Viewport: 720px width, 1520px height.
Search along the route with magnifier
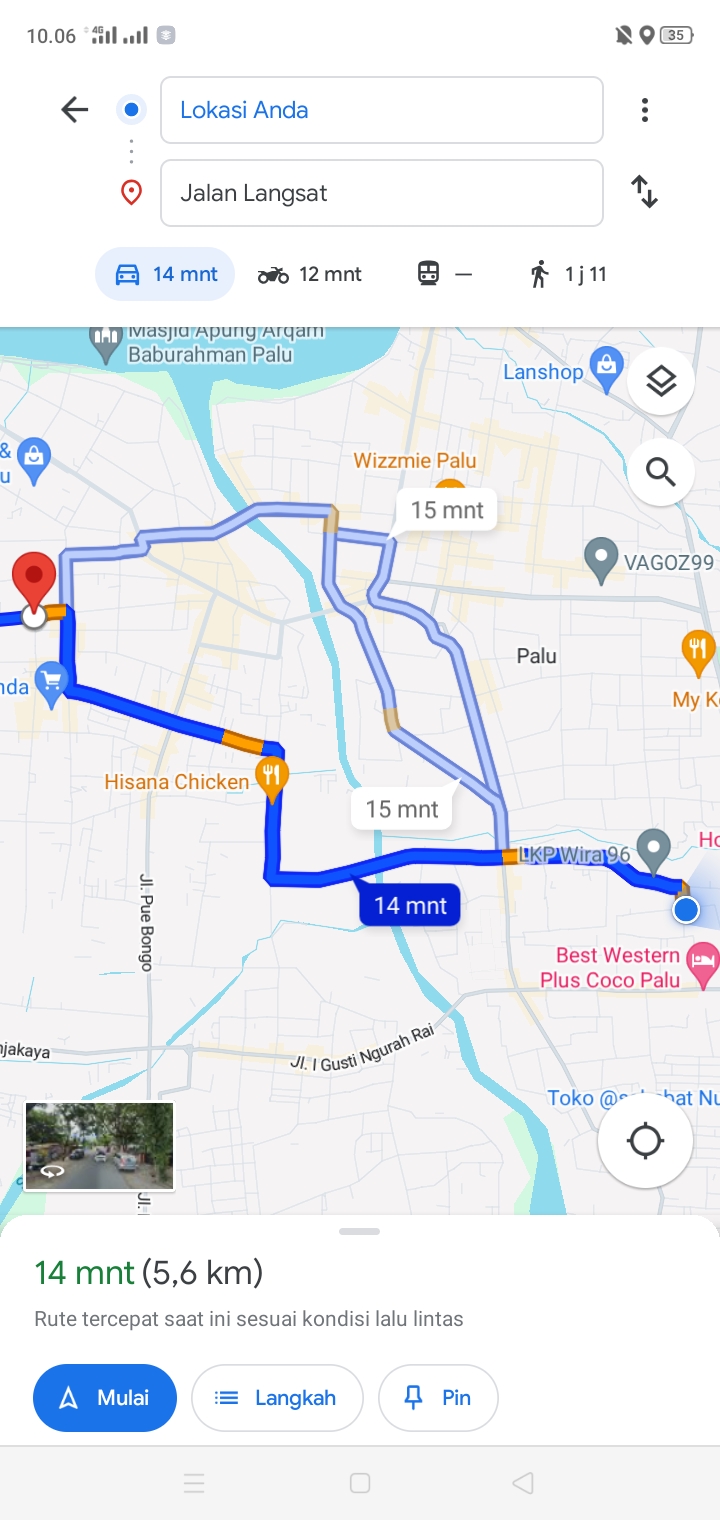pyautogui.click(x=661, y=471)
